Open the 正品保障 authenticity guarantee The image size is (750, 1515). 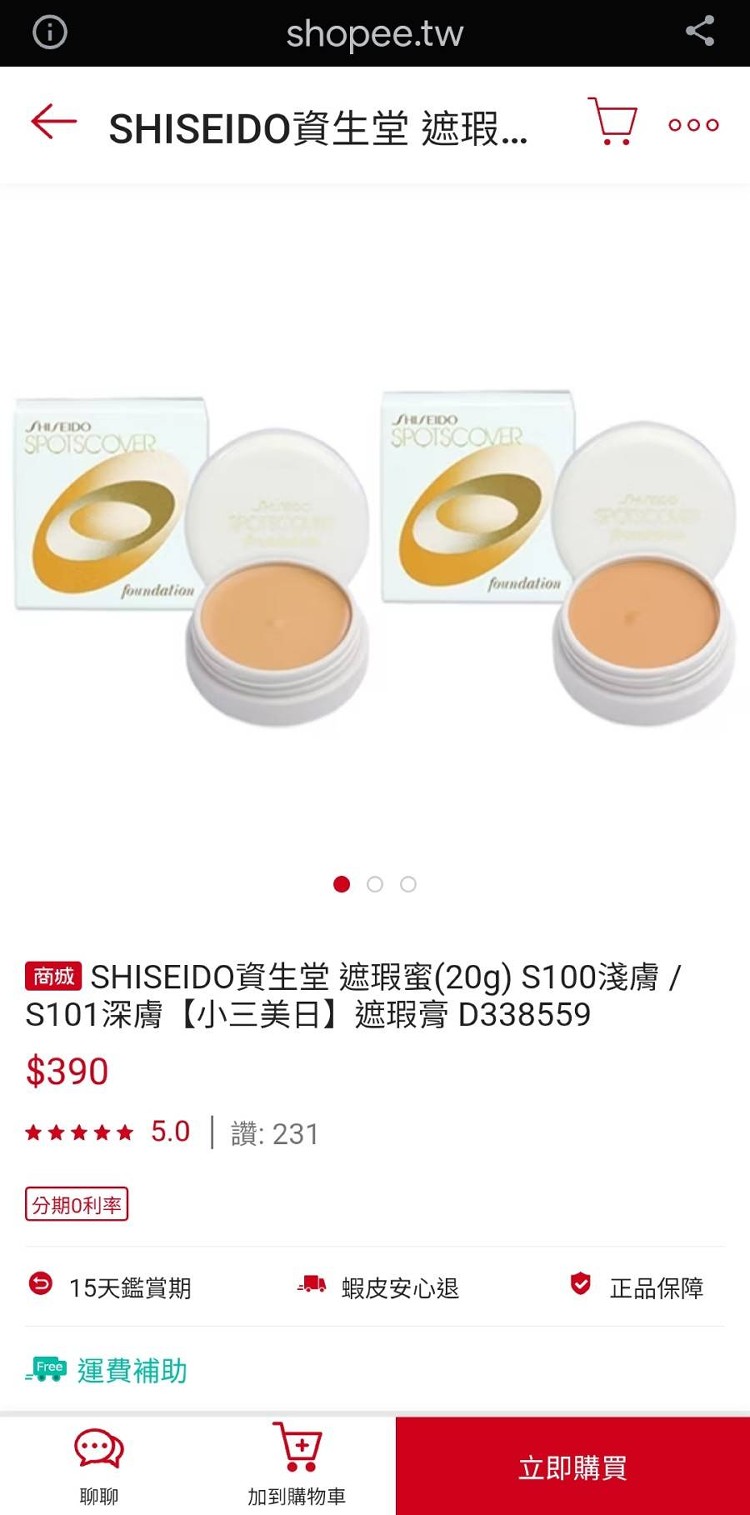tap(637, 1287)
